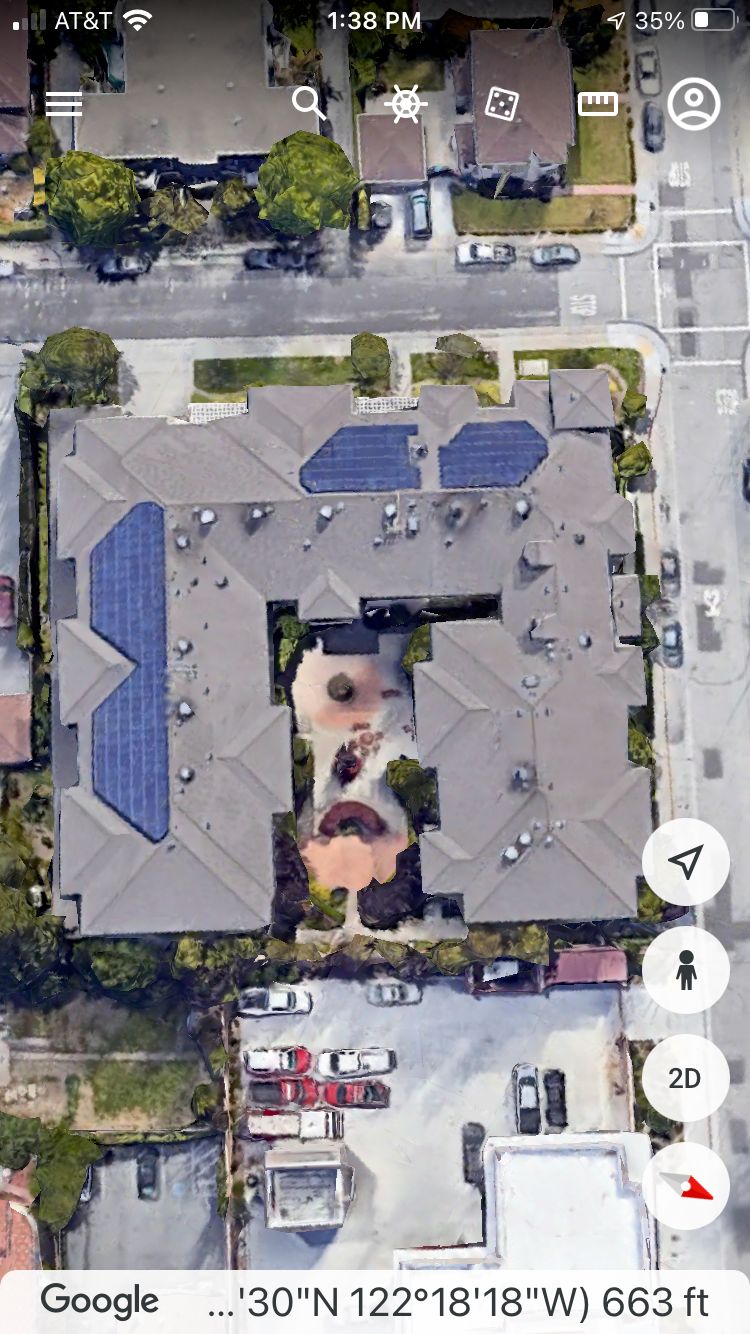The height and width of the screenshot is (1334, 750).
Task: Open the search magnifier
Action: pos(309,103)
